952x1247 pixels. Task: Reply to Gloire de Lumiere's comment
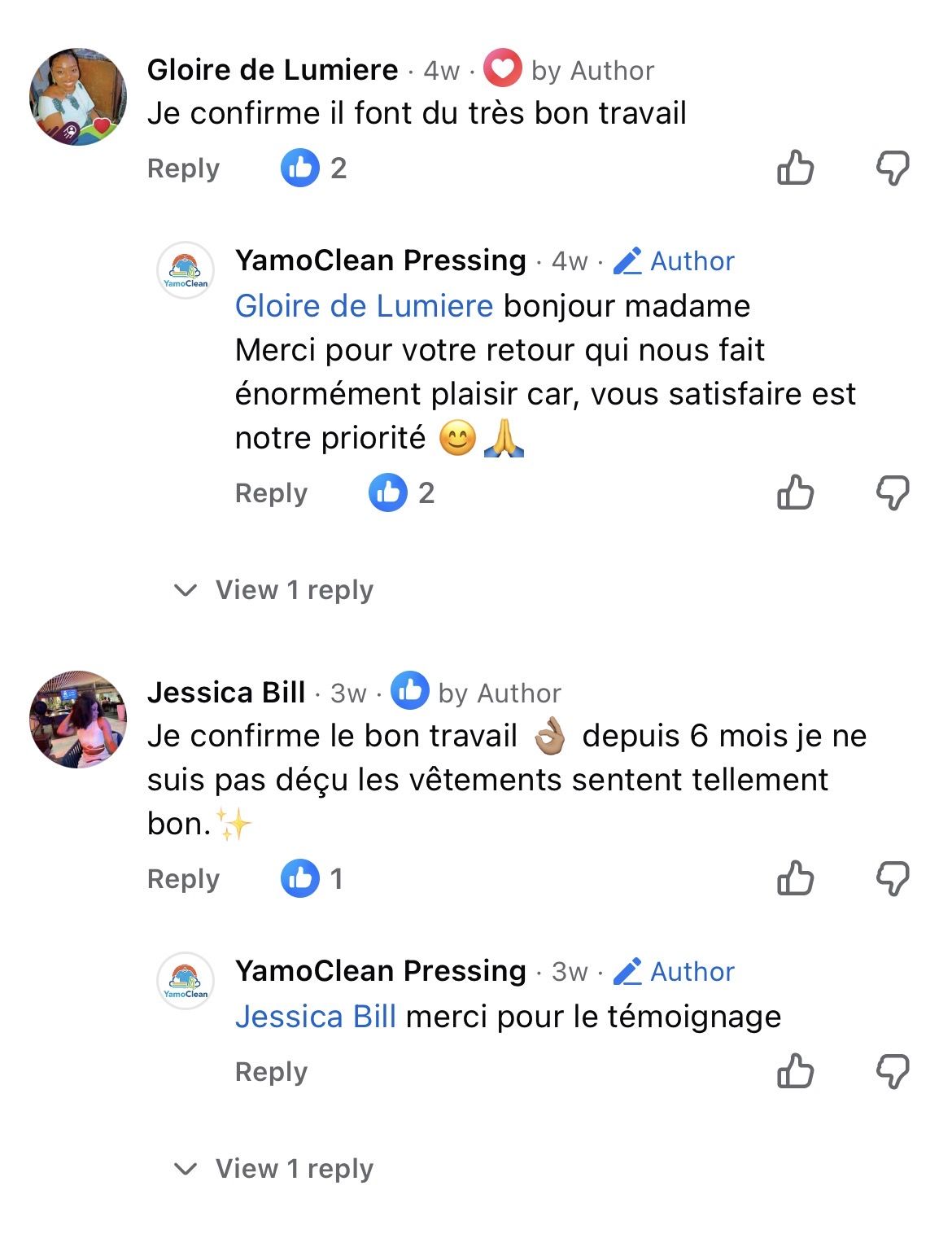(183, 168)
